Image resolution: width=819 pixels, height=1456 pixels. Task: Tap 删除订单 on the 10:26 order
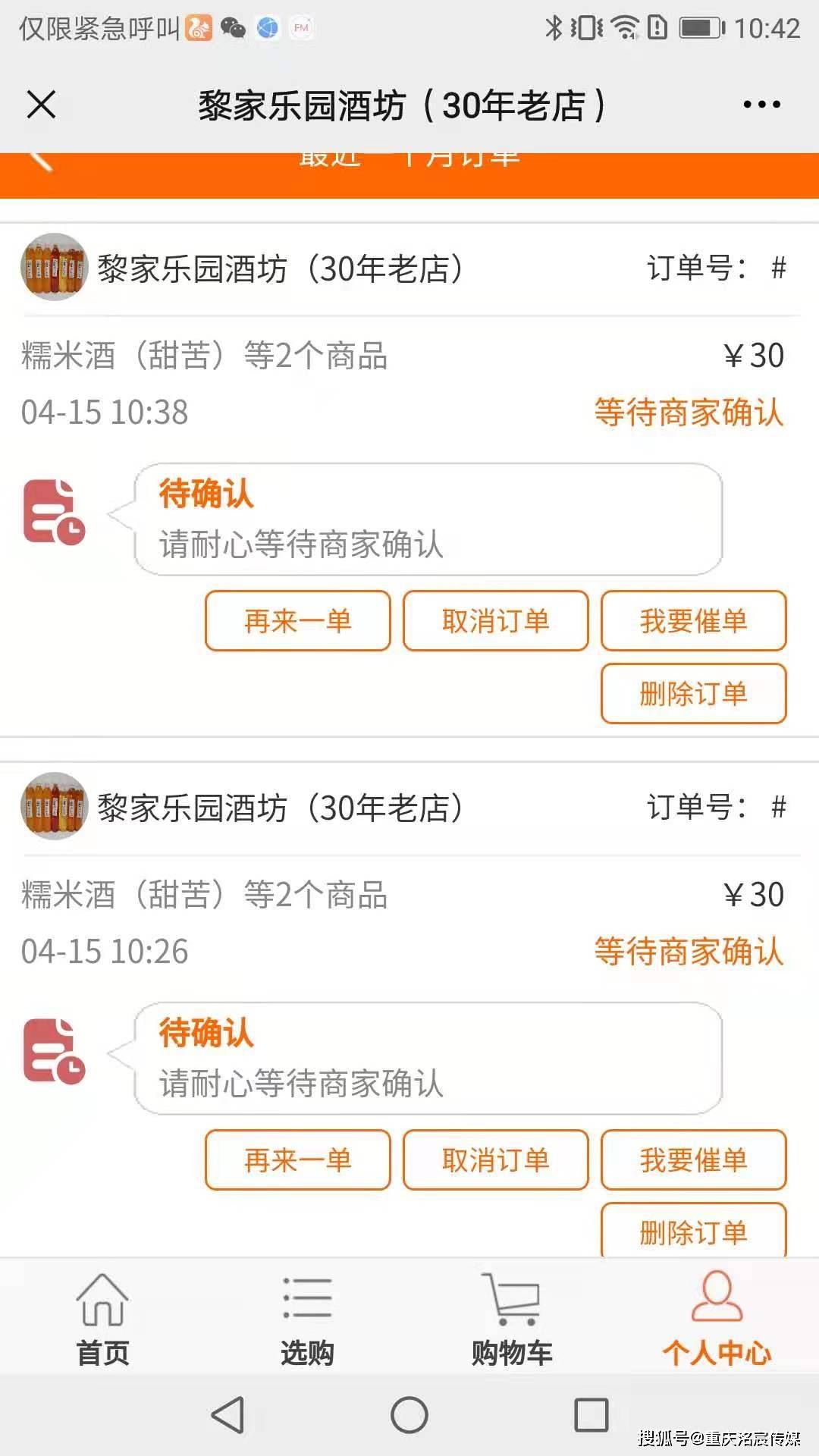[693, 1232]
